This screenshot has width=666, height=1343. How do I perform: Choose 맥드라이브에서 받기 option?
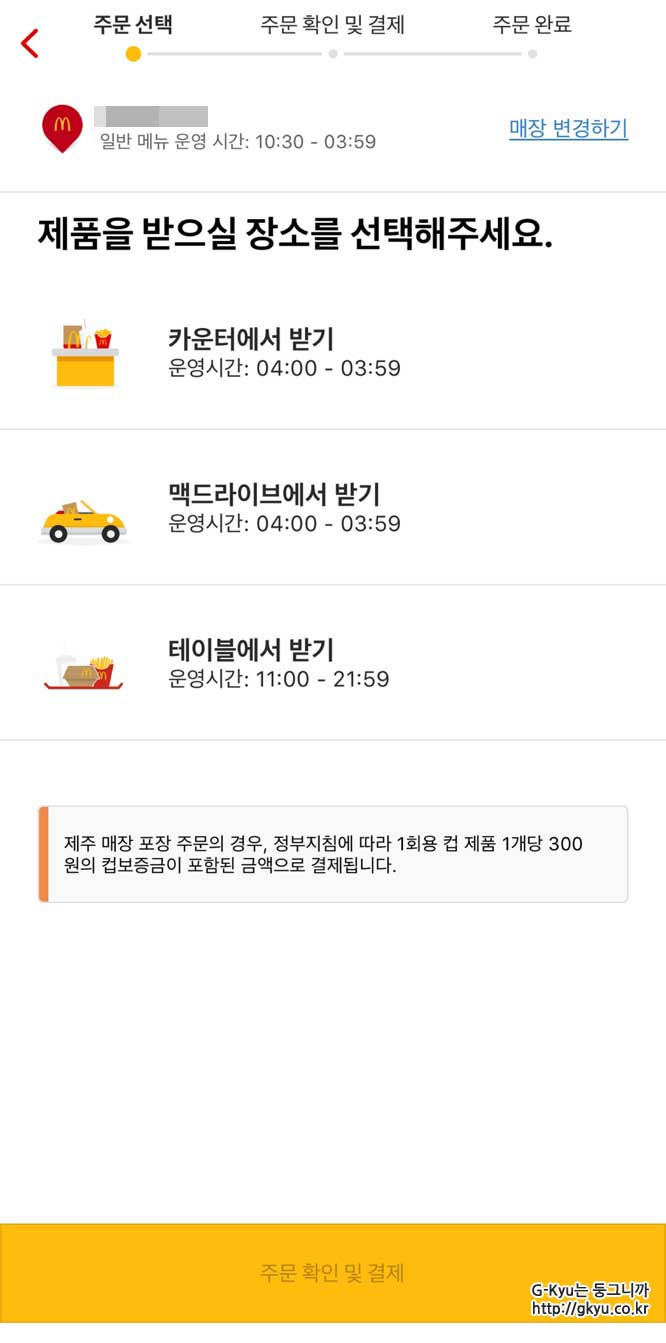[332, 508]
